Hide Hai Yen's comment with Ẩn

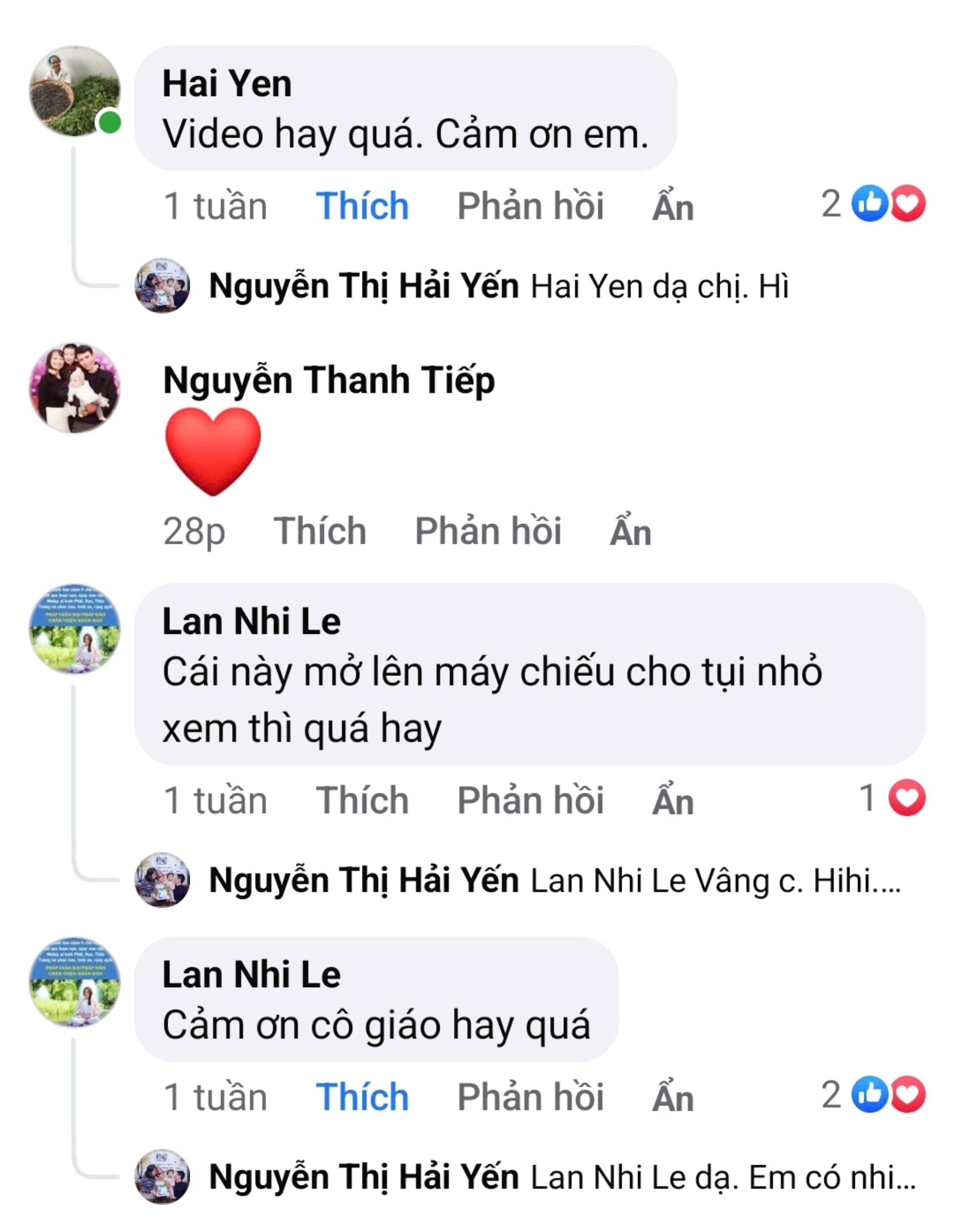pyautogui.click(x=672, y=207)
